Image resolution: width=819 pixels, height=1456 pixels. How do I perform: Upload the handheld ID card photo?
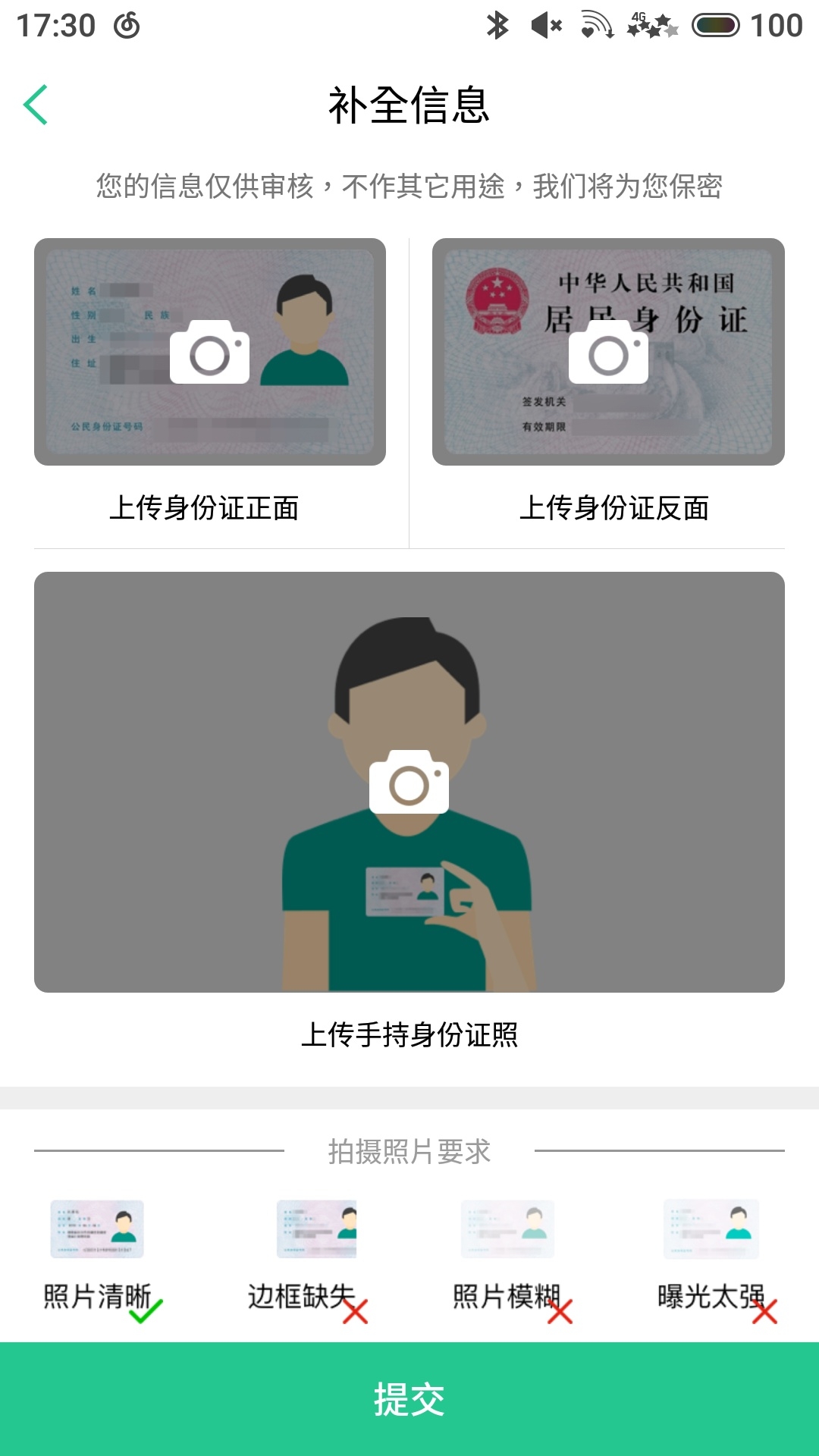click(x=409, y=782)
